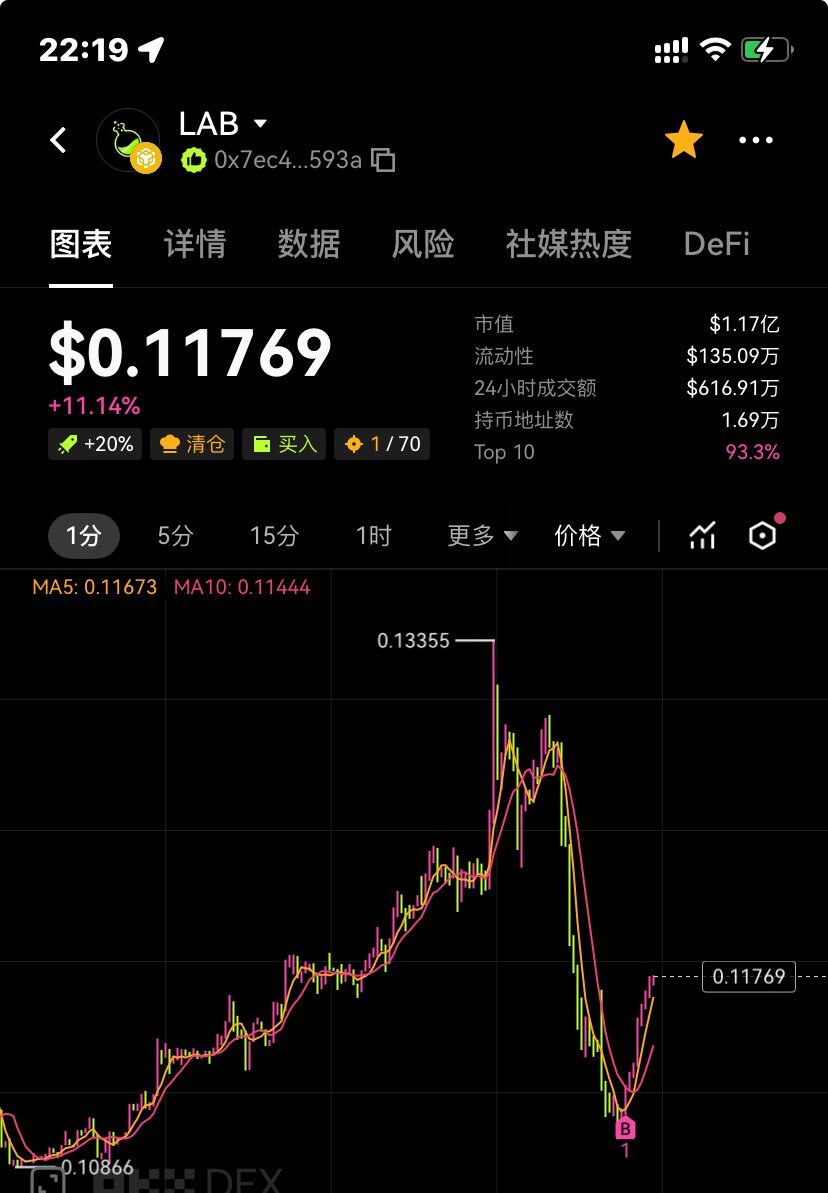The height and width of the screenshot is (1193, 828).
Task: Open the 风险 tab
Action: pyautogui.click(x=423, y=244)
